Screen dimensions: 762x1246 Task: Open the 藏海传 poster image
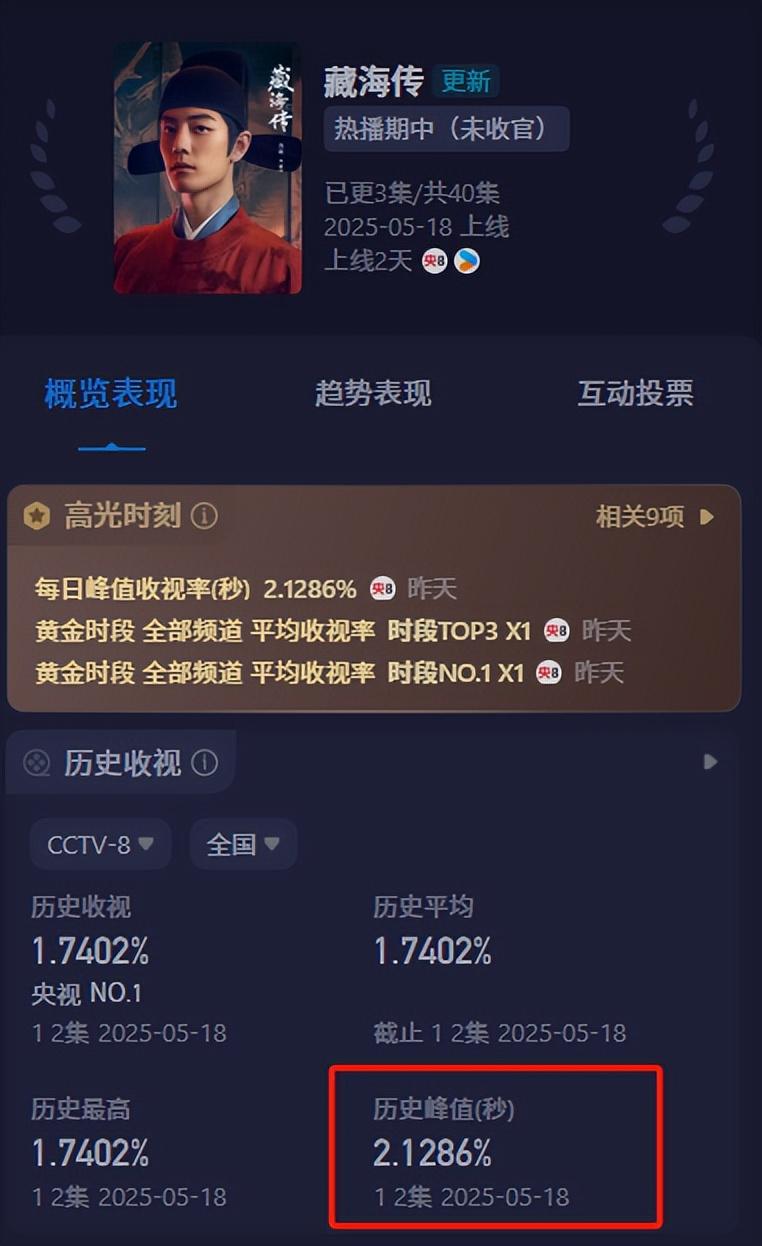[207, 168]
